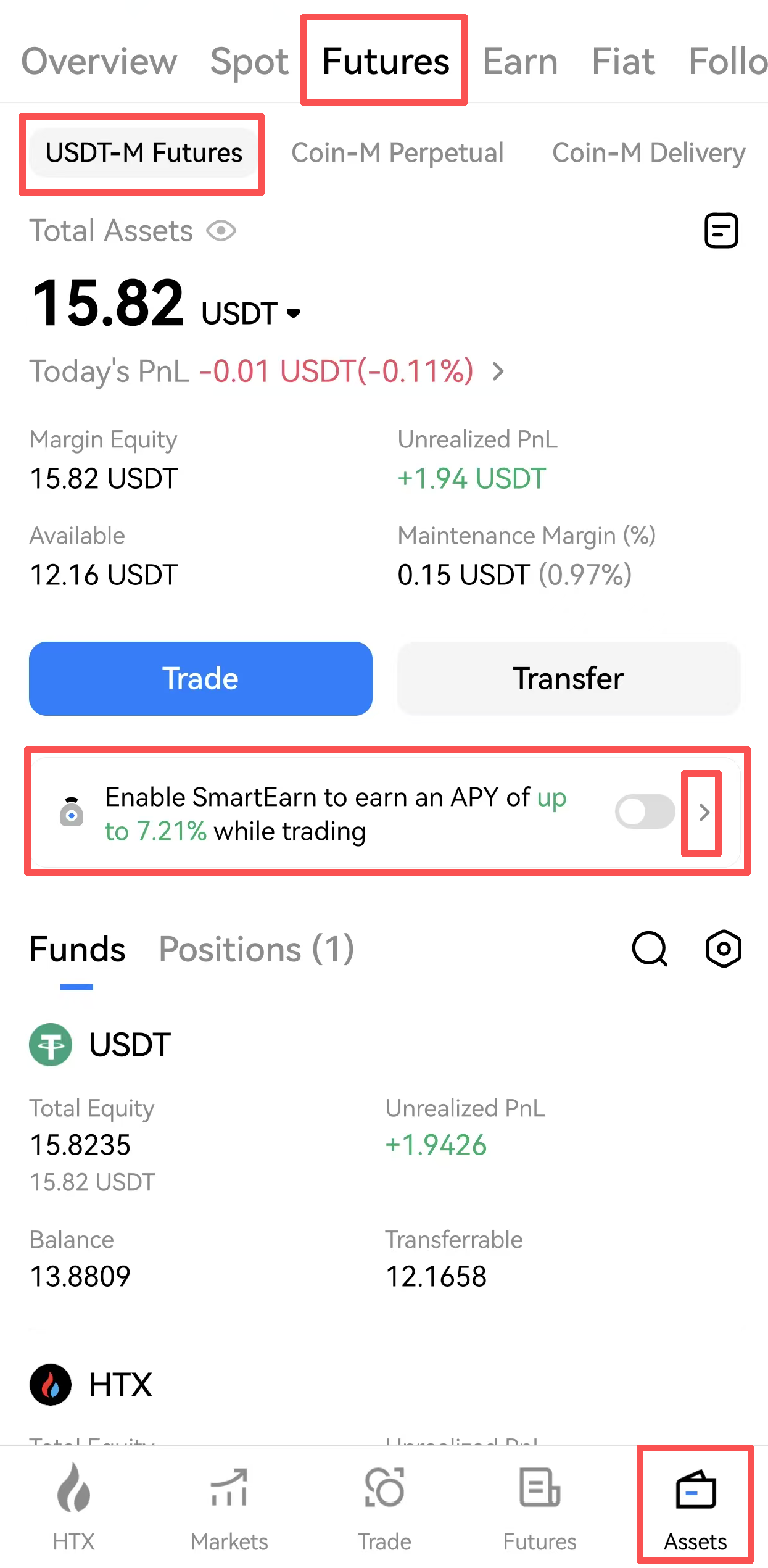
Task: Go to HTX home tab
Action: (73, 1506)
